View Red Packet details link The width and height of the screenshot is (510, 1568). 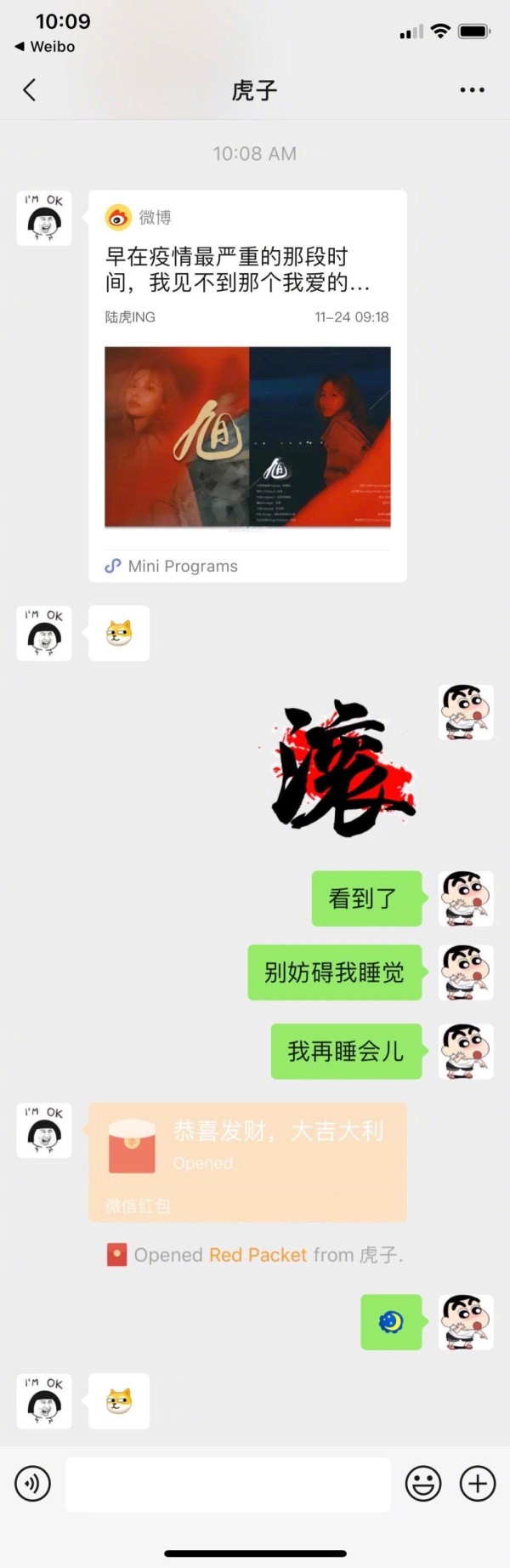click(x=258, y=1255)
